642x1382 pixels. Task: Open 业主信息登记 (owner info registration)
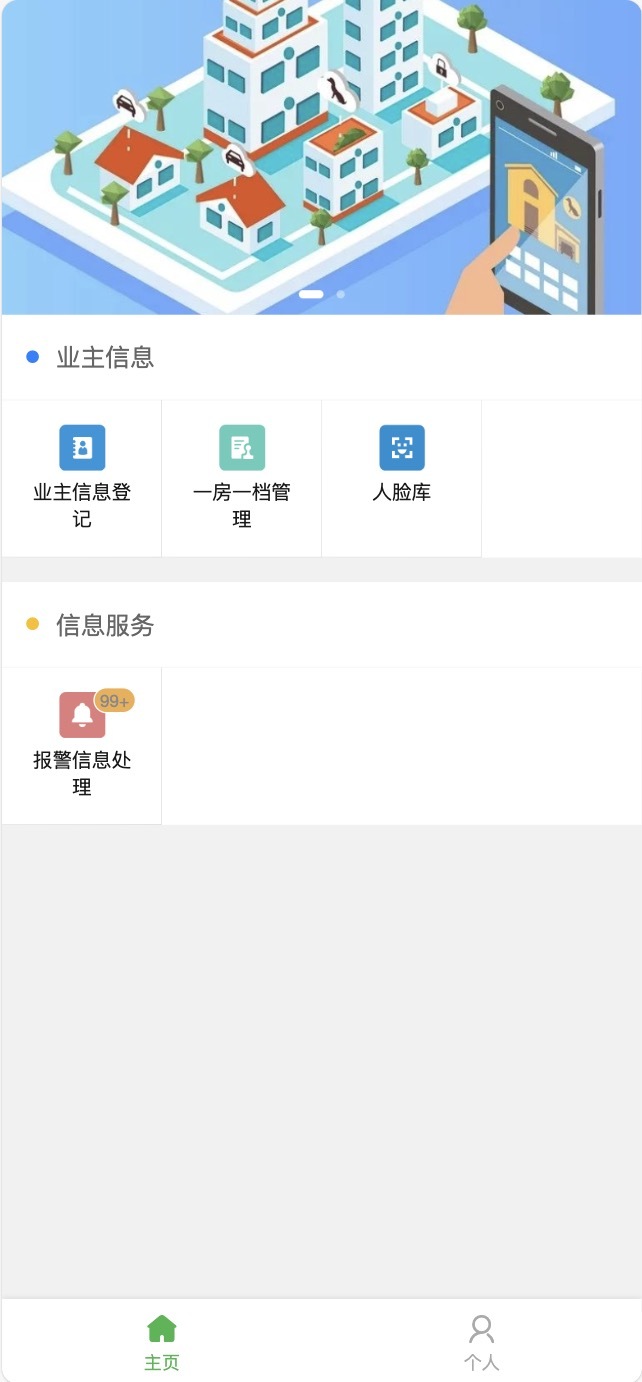pos(81,478)
